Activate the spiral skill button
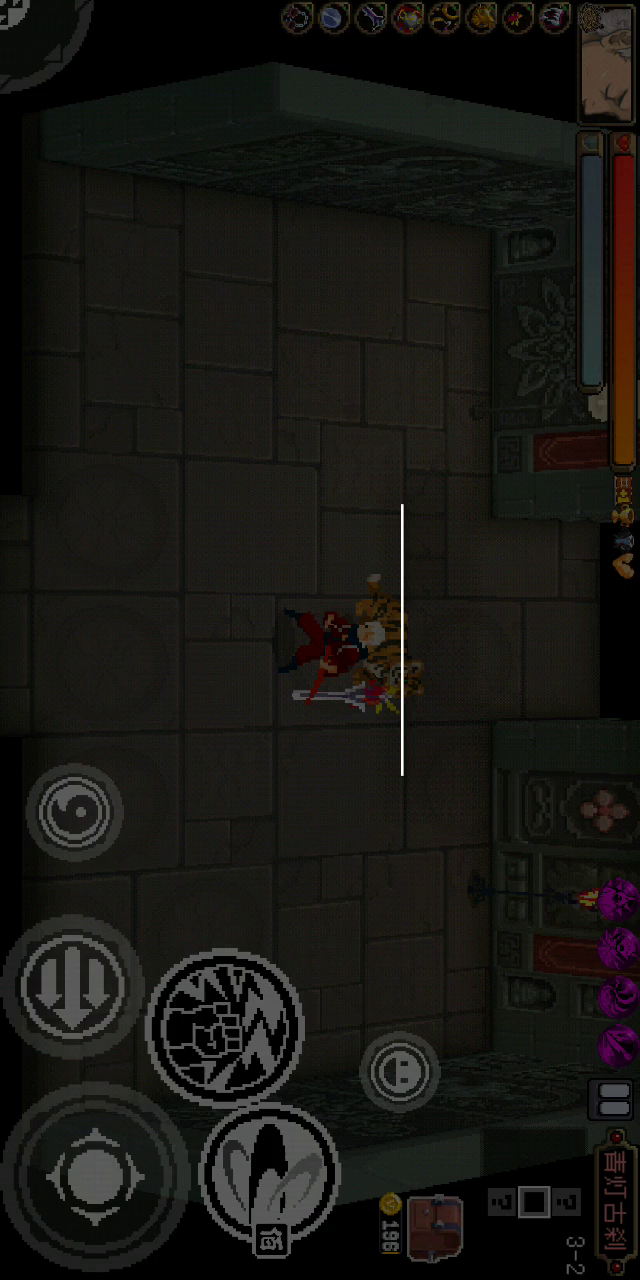This screenshot has height=1280, width=640. [75, 811]
